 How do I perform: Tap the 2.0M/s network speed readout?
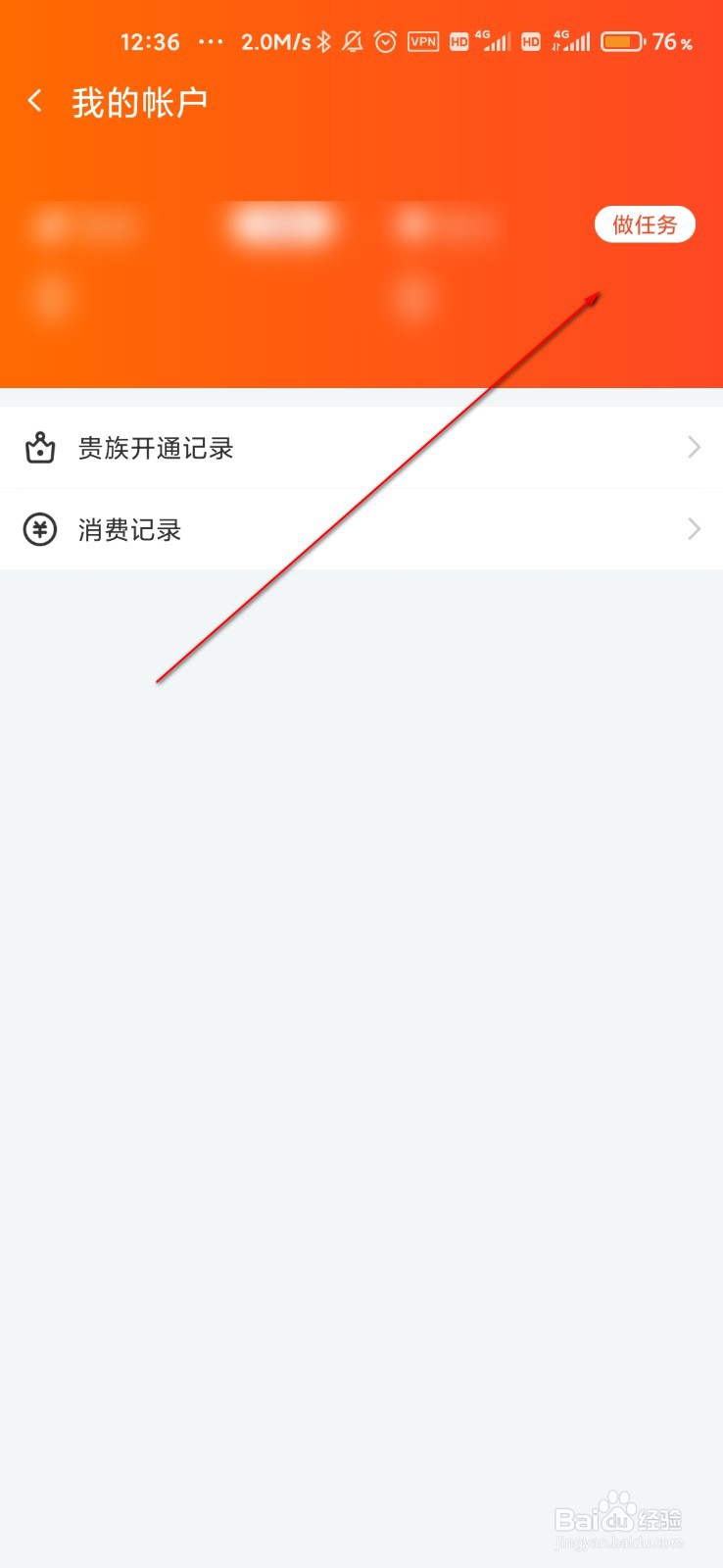point(272,41)
